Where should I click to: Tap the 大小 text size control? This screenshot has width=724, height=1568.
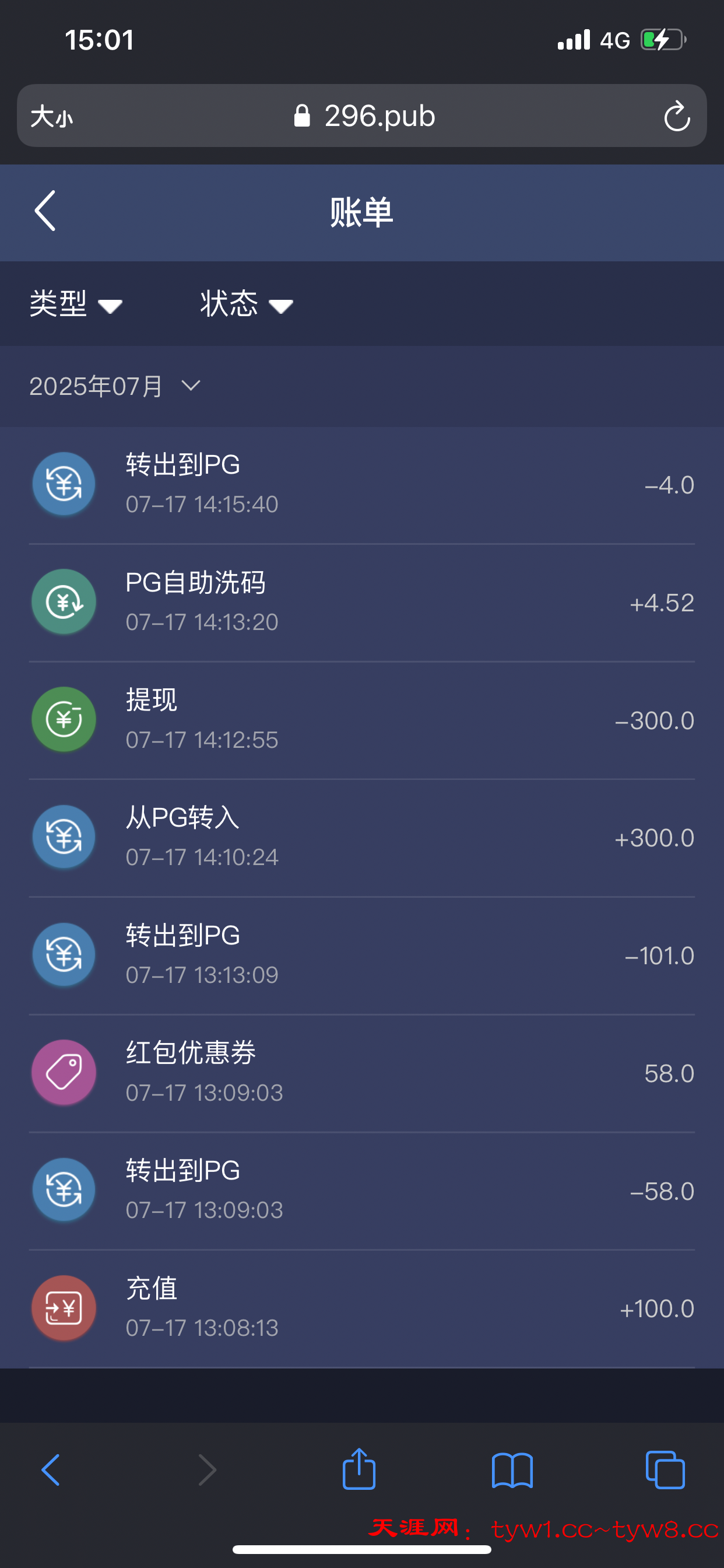point(51,116)
